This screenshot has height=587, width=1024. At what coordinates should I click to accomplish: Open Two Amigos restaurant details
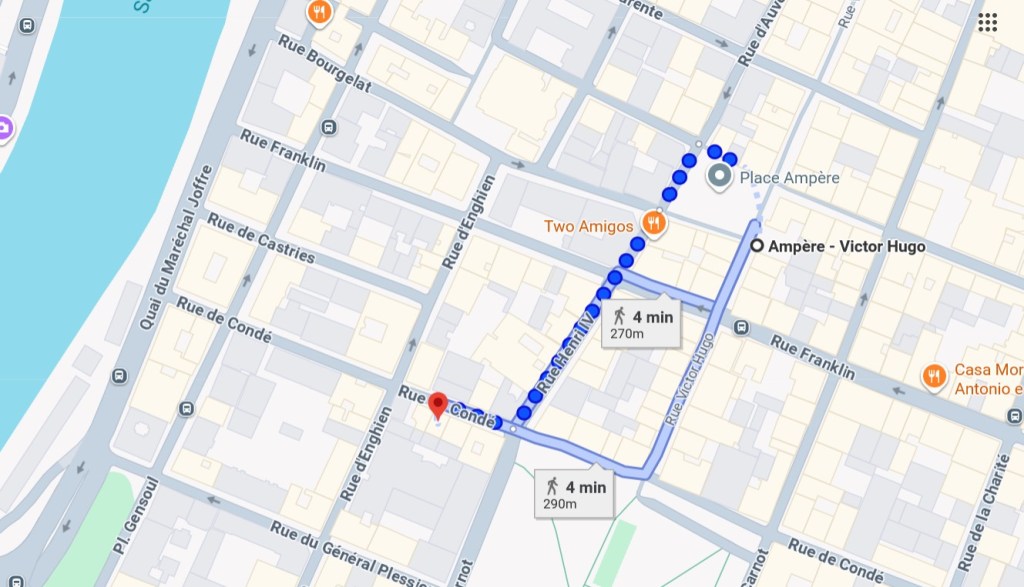point(654,223)
